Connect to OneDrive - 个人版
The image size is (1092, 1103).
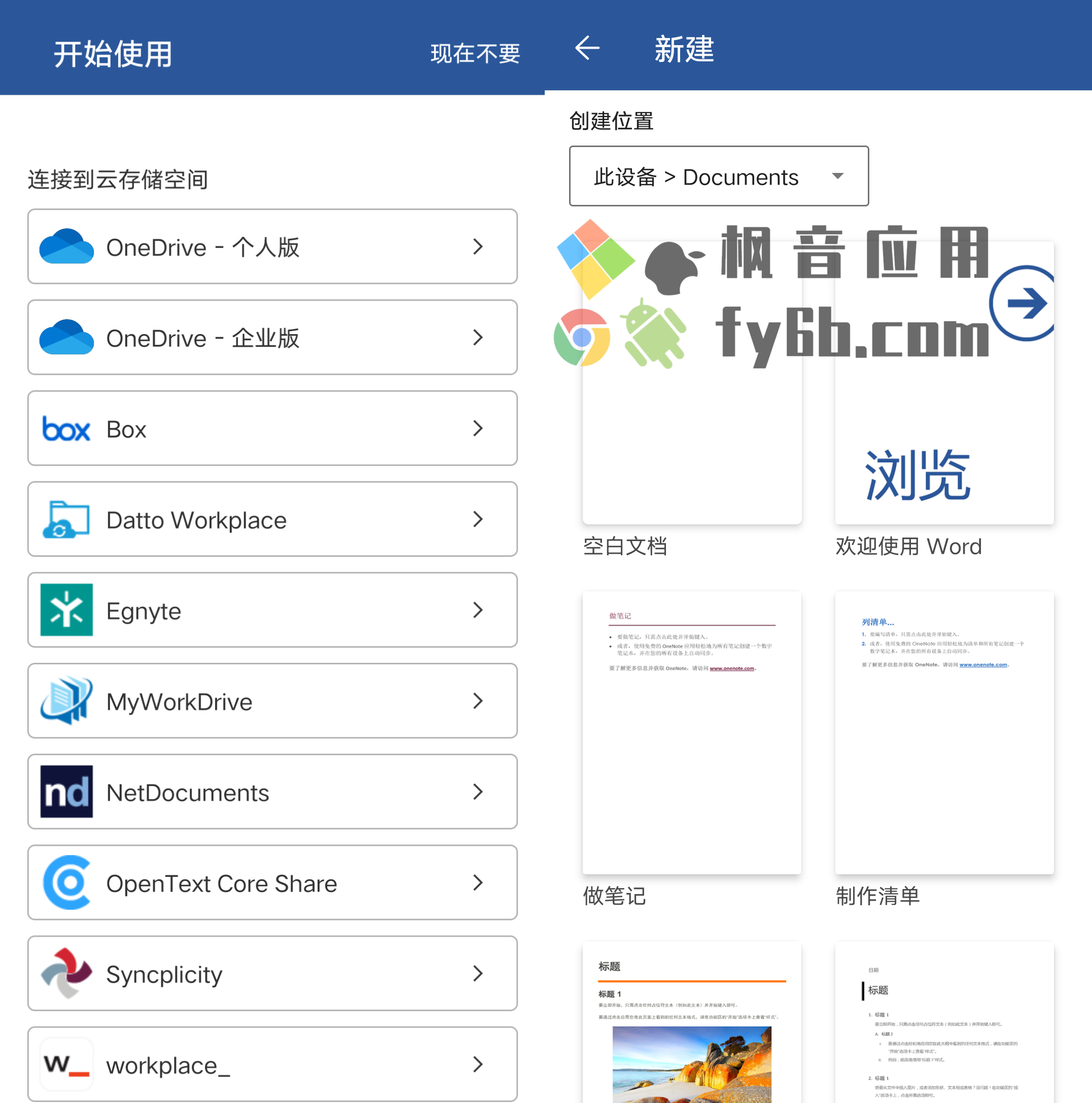[x=272, y=246]
